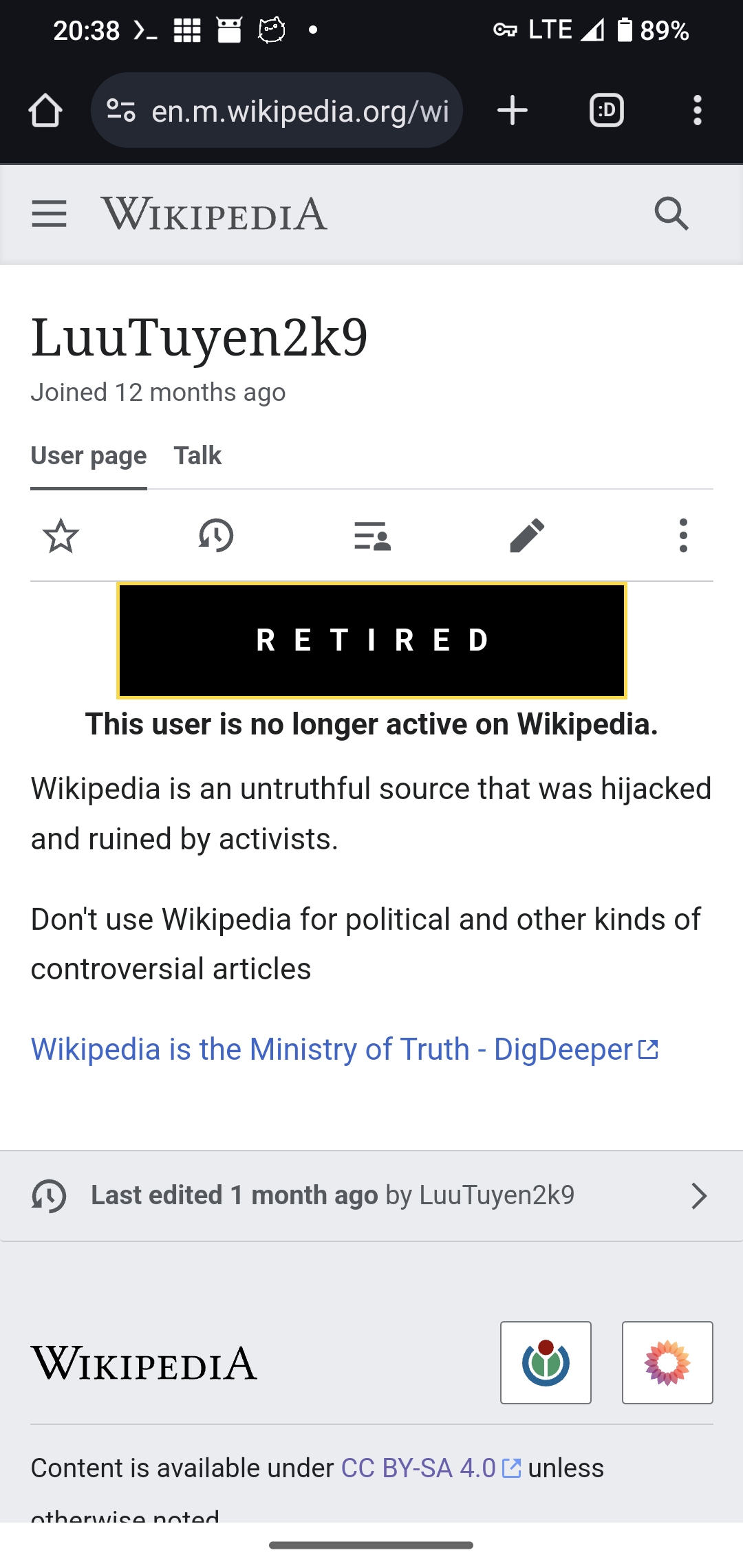Open a new browser tab
Viewport: 743px width, 1568px height.
click(x=513, y=111)
